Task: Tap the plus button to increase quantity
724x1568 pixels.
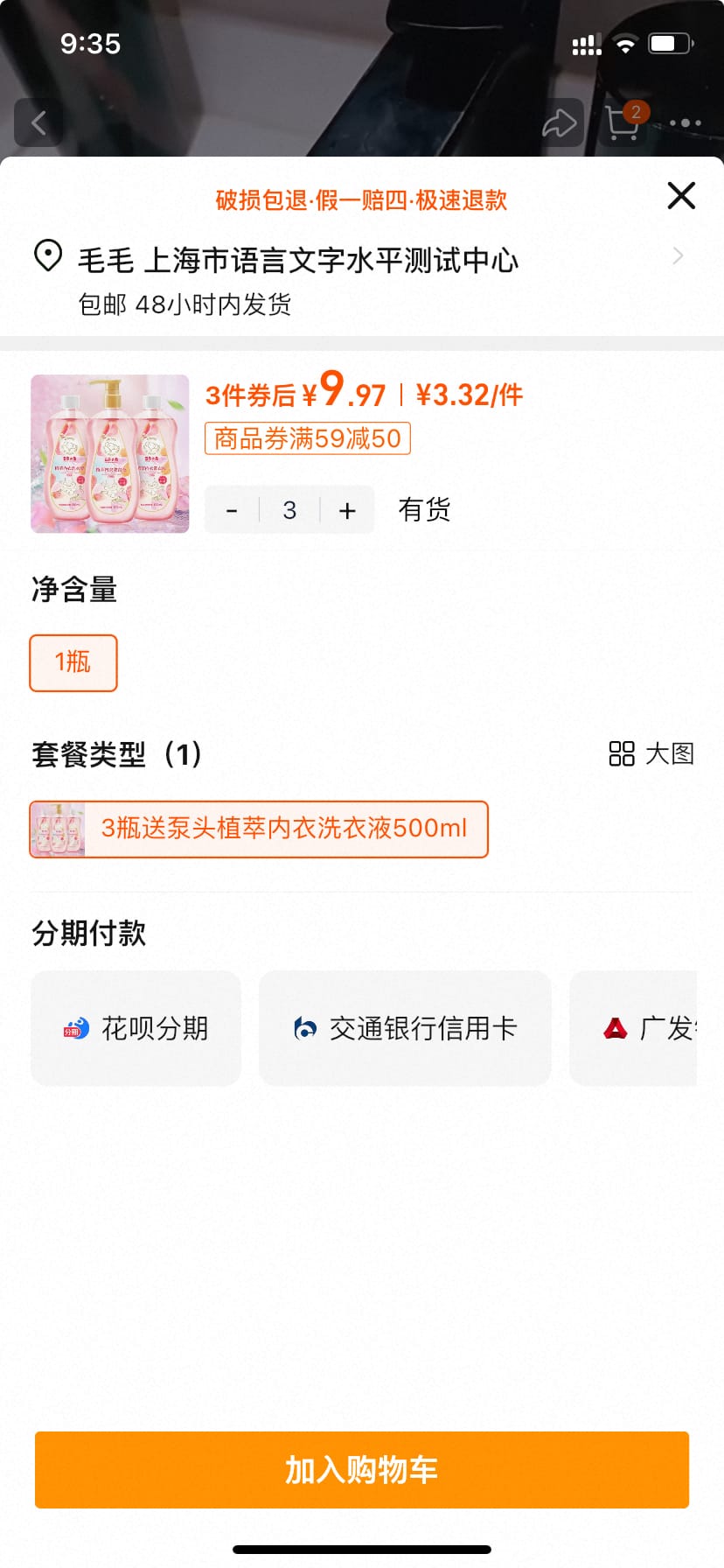Action: click(346, 509)
